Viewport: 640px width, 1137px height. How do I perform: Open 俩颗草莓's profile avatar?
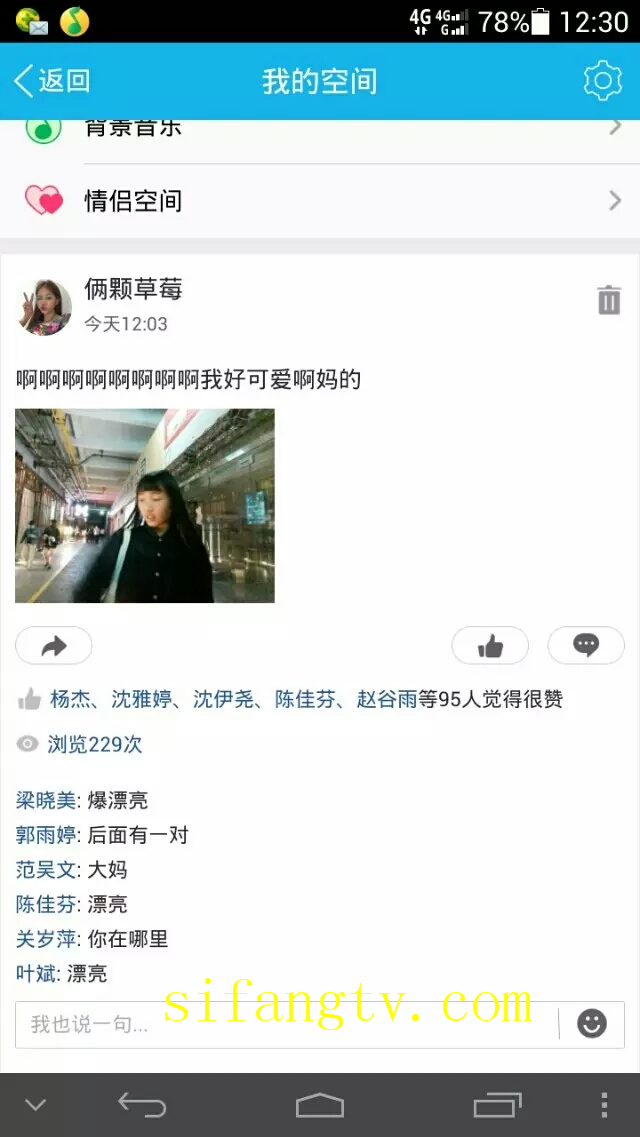[44, 307]
